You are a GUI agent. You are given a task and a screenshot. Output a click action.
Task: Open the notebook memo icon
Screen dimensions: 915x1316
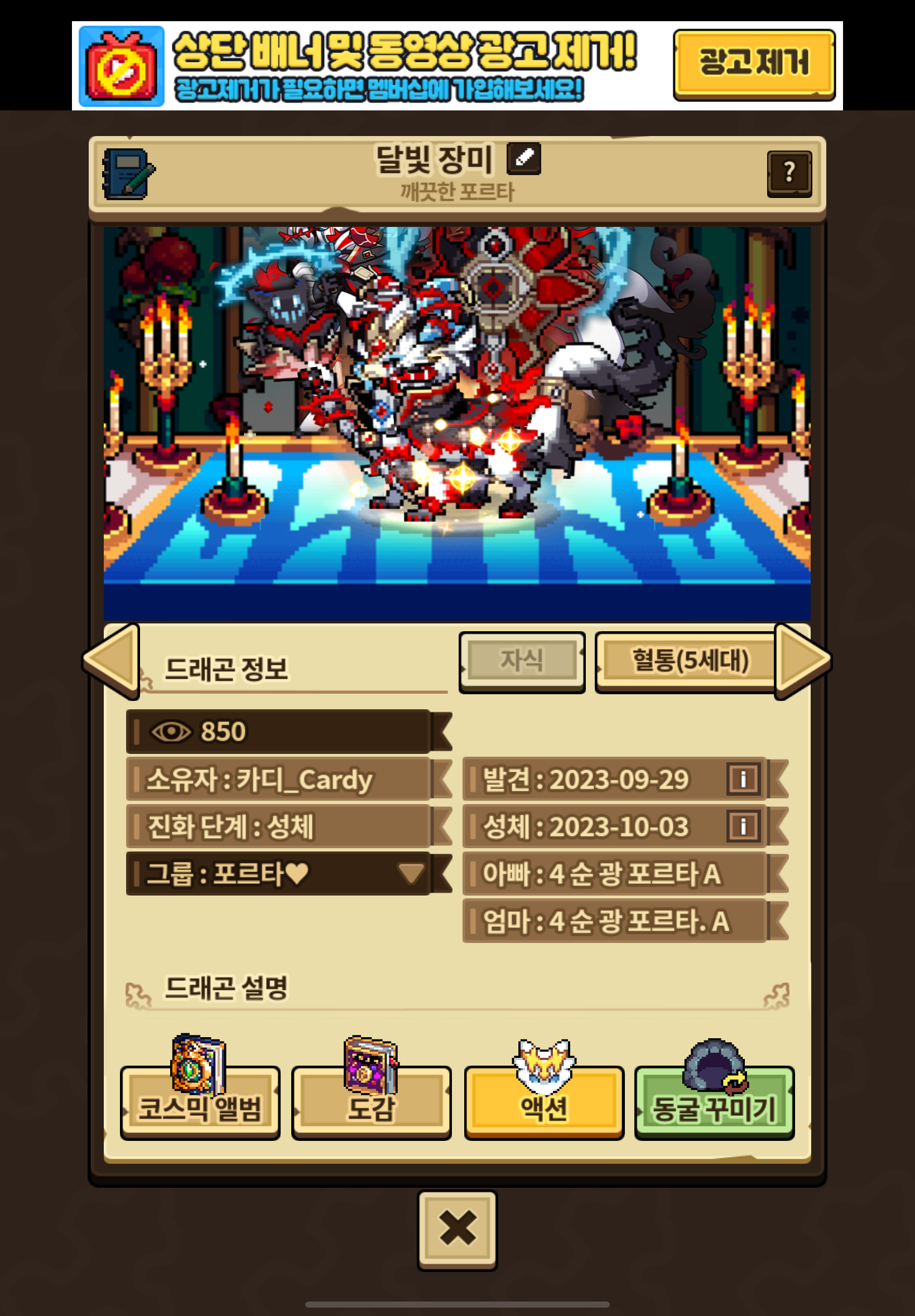(128, 173)
